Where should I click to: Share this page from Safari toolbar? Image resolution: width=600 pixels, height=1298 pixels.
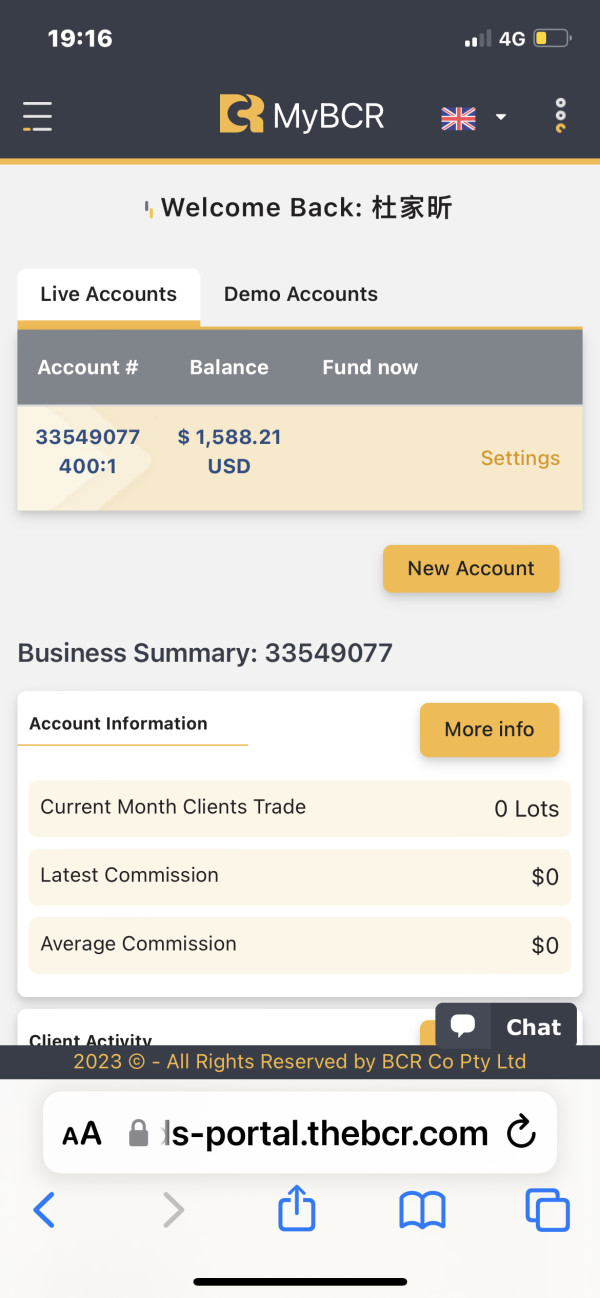pos(297,1210)
